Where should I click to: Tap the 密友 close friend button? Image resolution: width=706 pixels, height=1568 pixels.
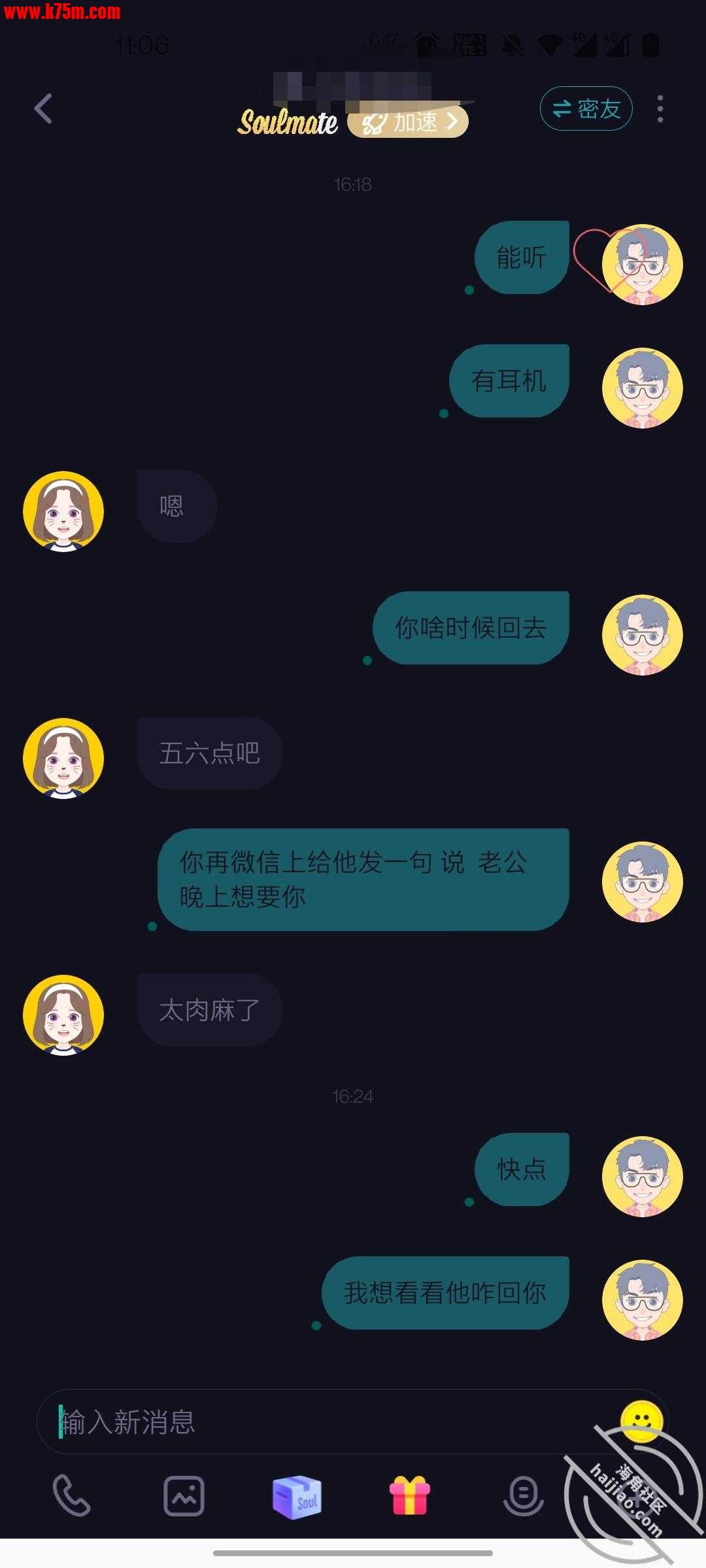tap(586, 108)
